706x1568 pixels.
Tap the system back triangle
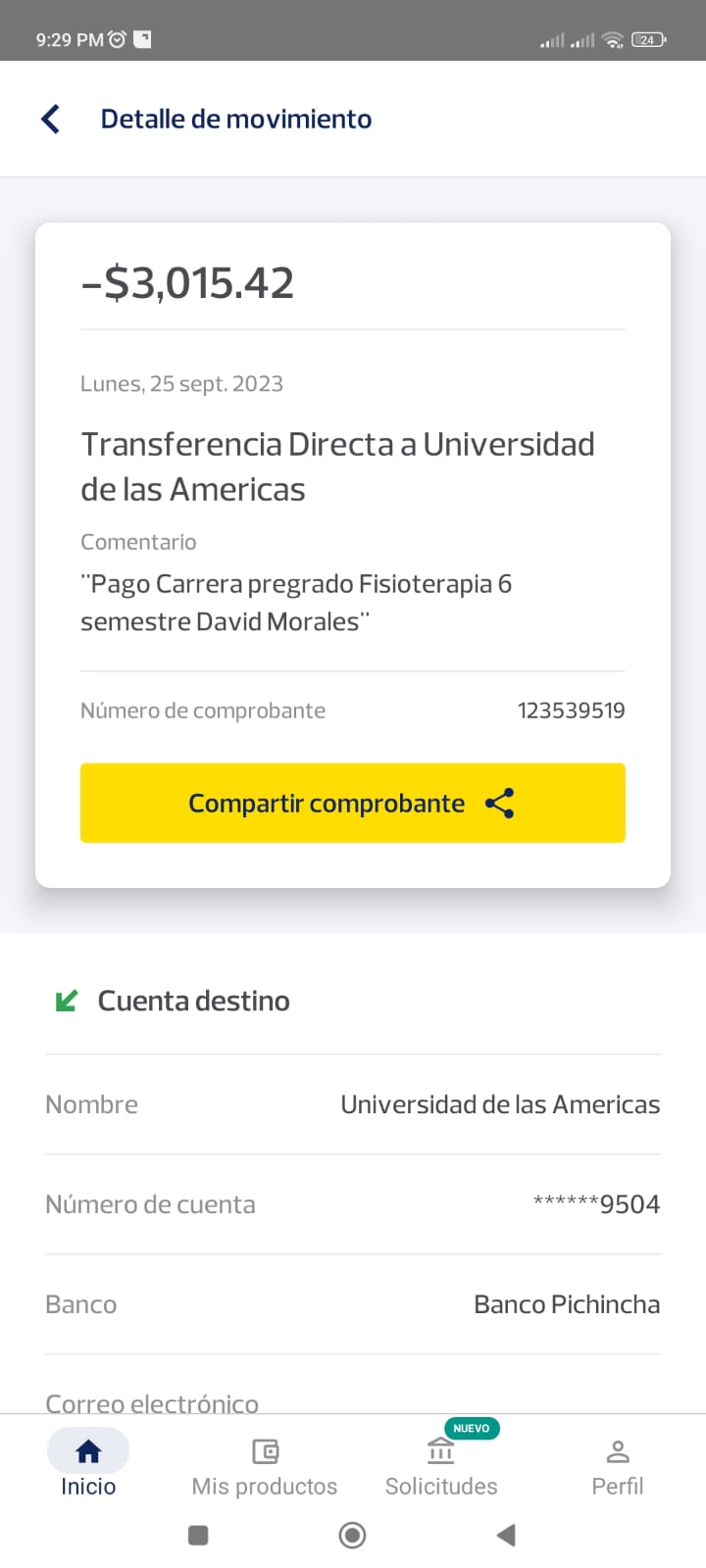tap(506, 1535)
